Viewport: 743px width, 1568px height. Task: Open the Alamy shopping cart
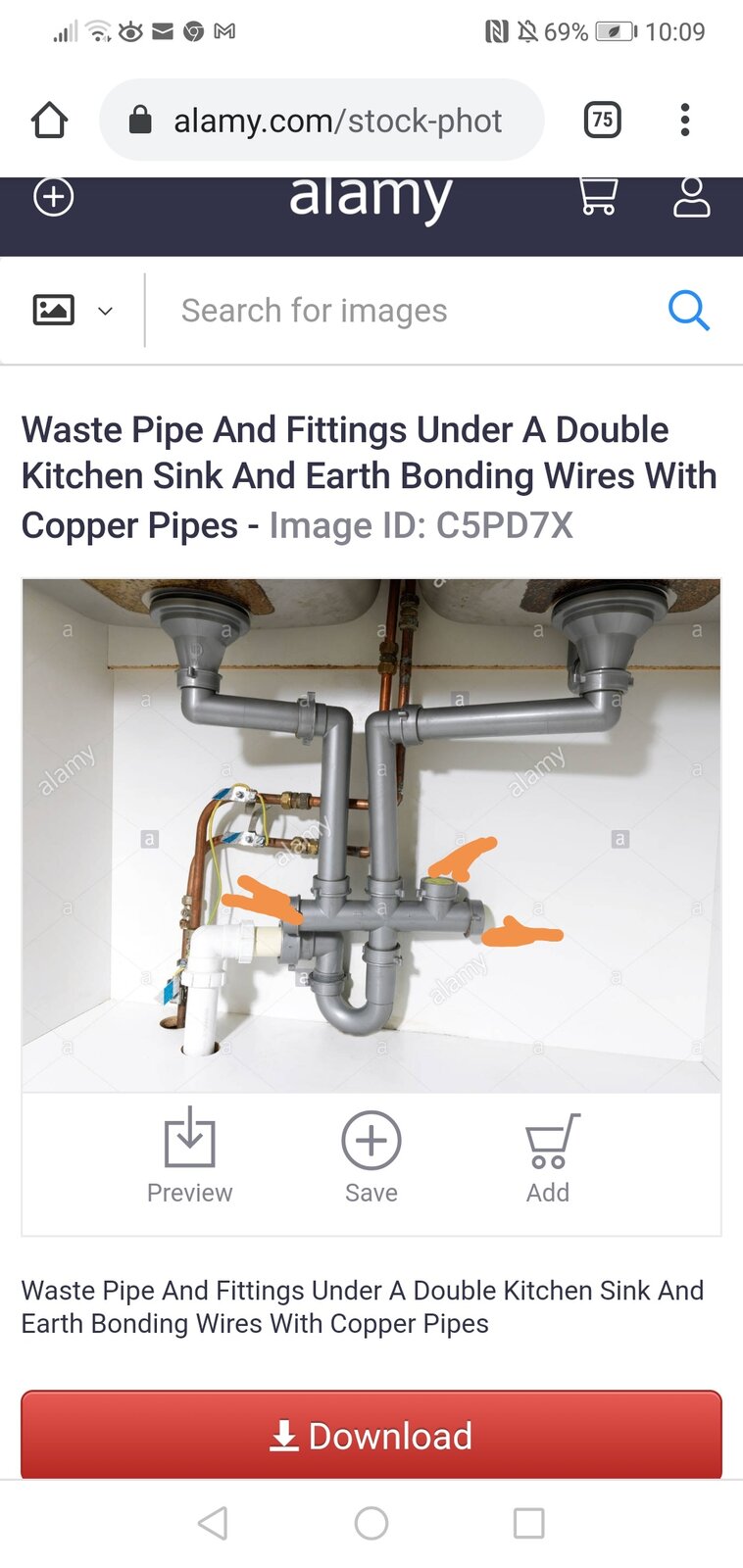pyautogui.click(x=597, y=196)
